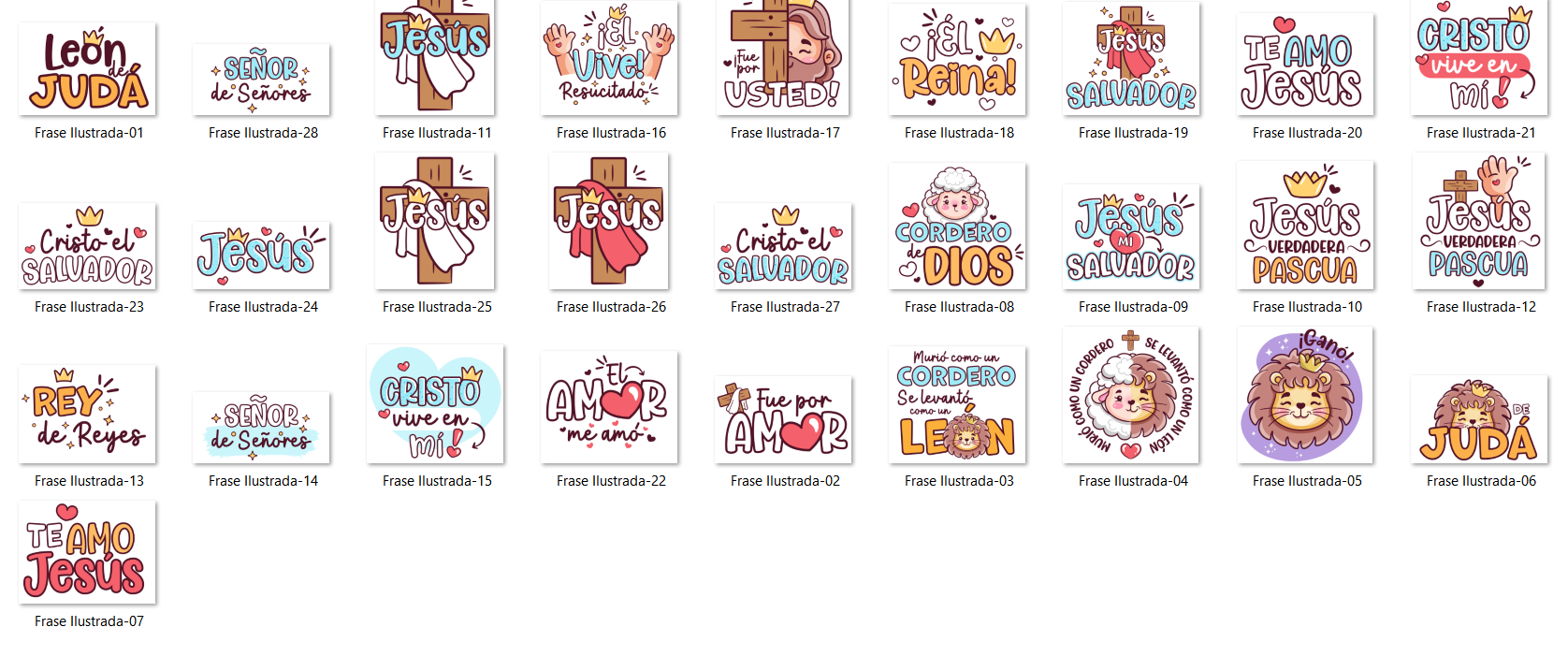
Task: Select the Frase Ilustrada-23 file
Action: click(88, 247)
